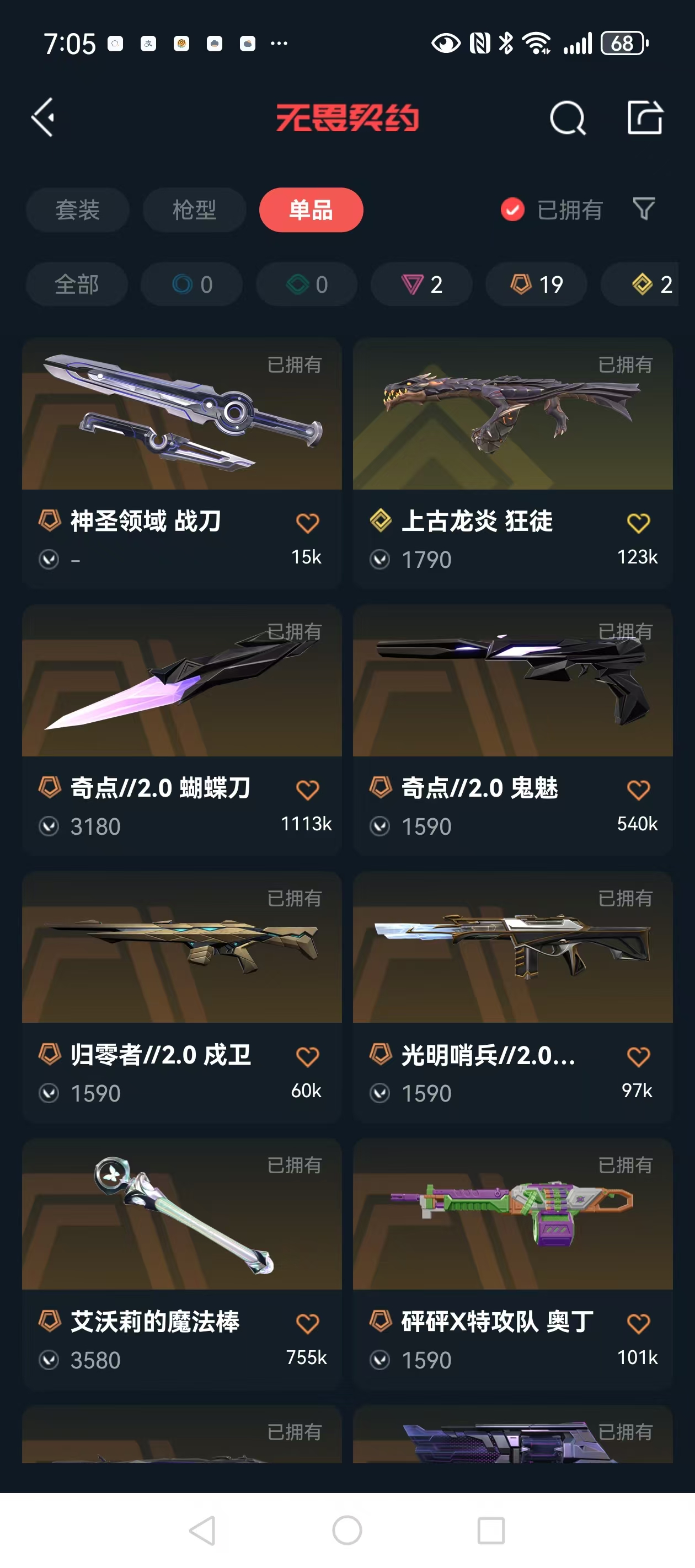
Task: Share this page via share icon
Action: [644, 117]
